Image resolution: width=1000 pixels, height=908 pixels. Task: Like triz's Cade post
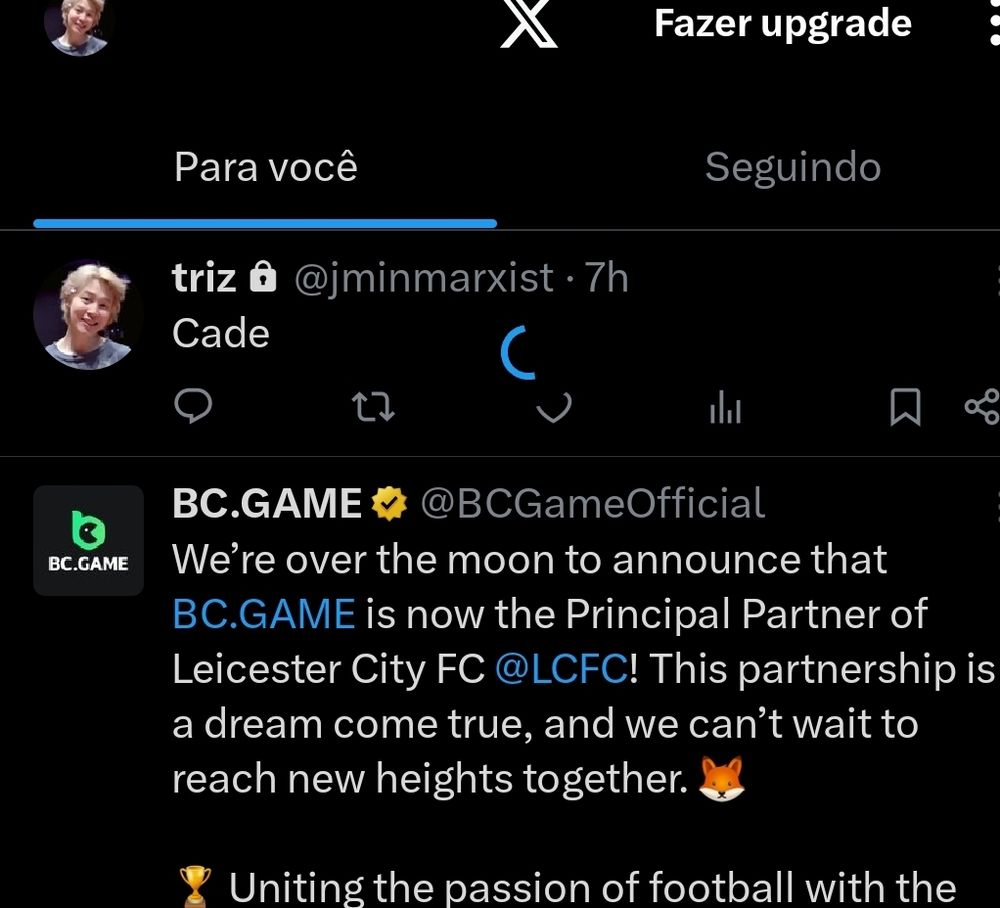[x=553, y=407]
